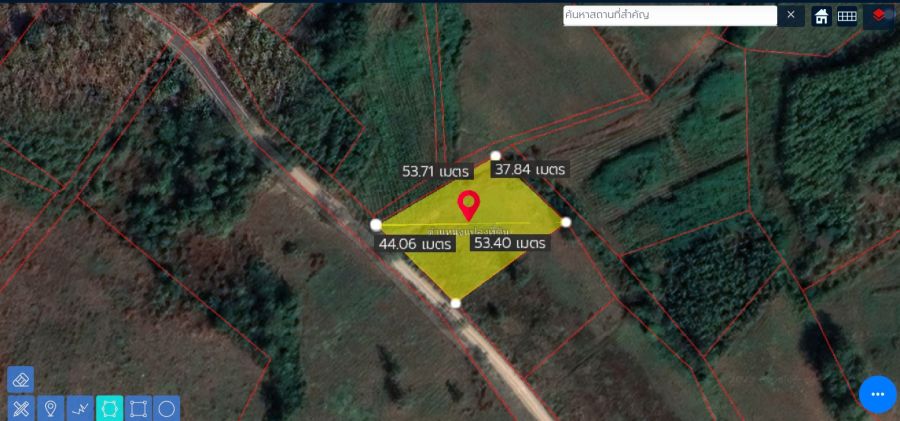Open the blue three-dots floating button
Screen dimensions: 900x421
coord(878,394)
